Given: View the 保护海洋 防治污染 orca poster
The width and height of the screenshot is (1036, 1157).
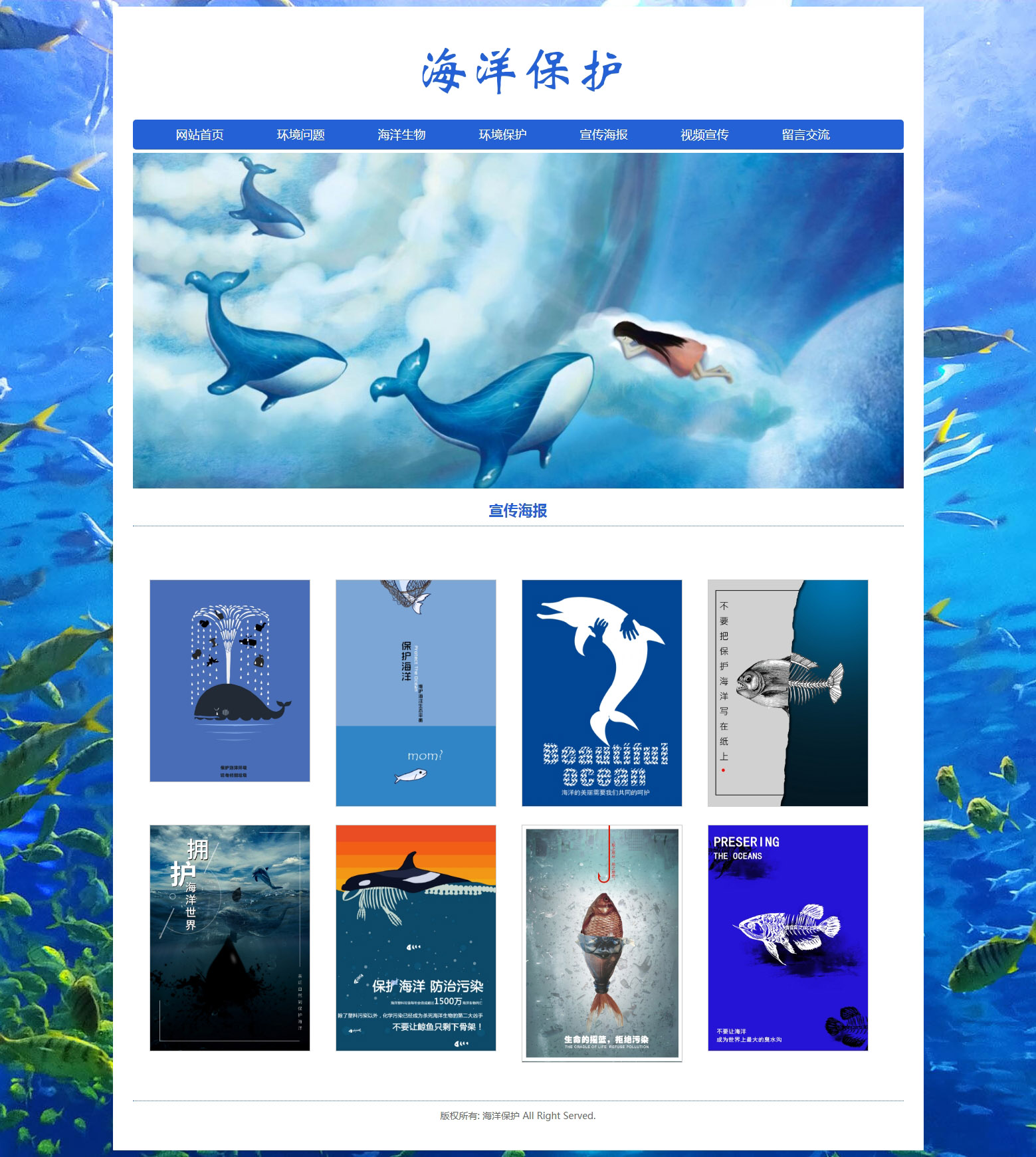Looking at the screenshot, I should point(416,938).
